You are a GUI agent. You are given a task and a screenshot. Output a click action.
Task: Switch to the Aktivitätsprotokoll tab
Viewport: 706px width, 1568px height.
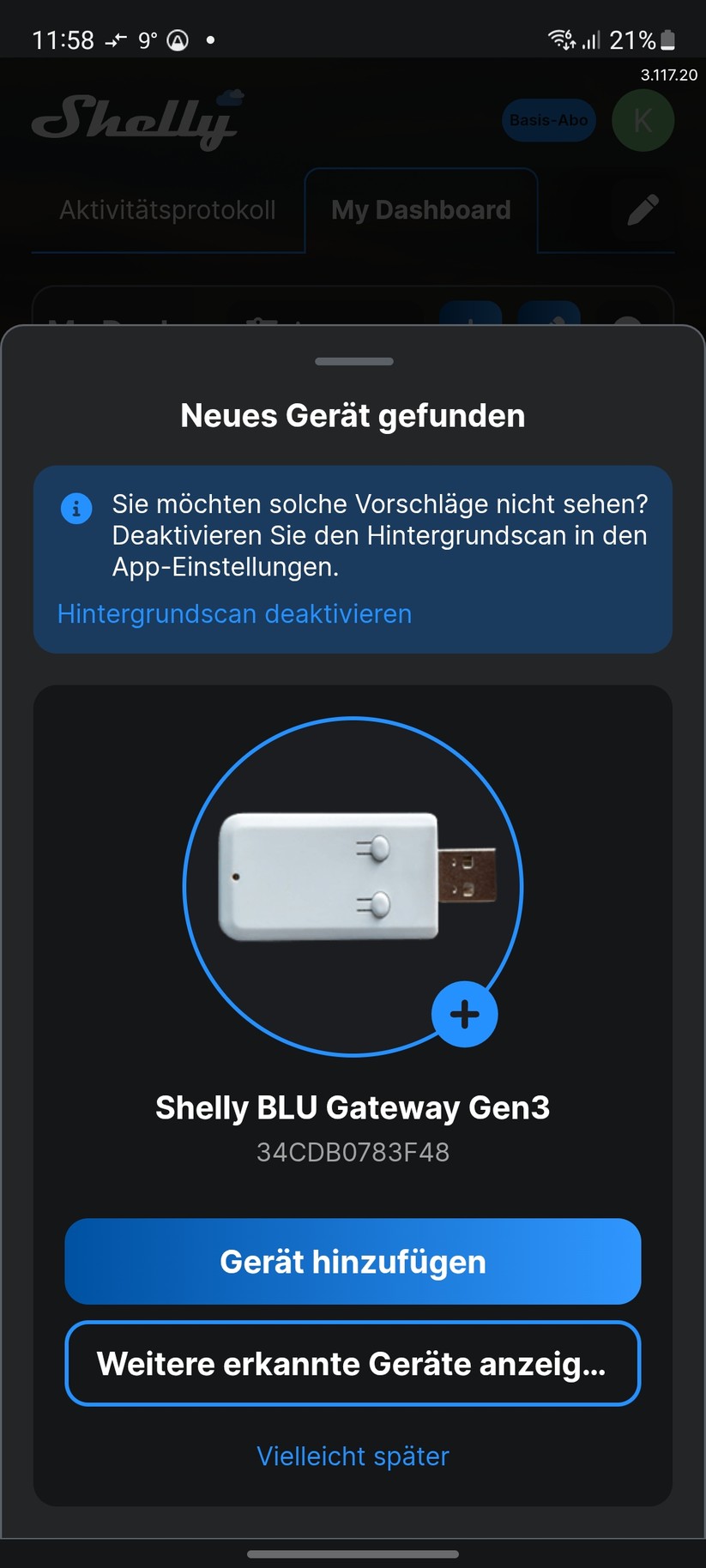167,210
